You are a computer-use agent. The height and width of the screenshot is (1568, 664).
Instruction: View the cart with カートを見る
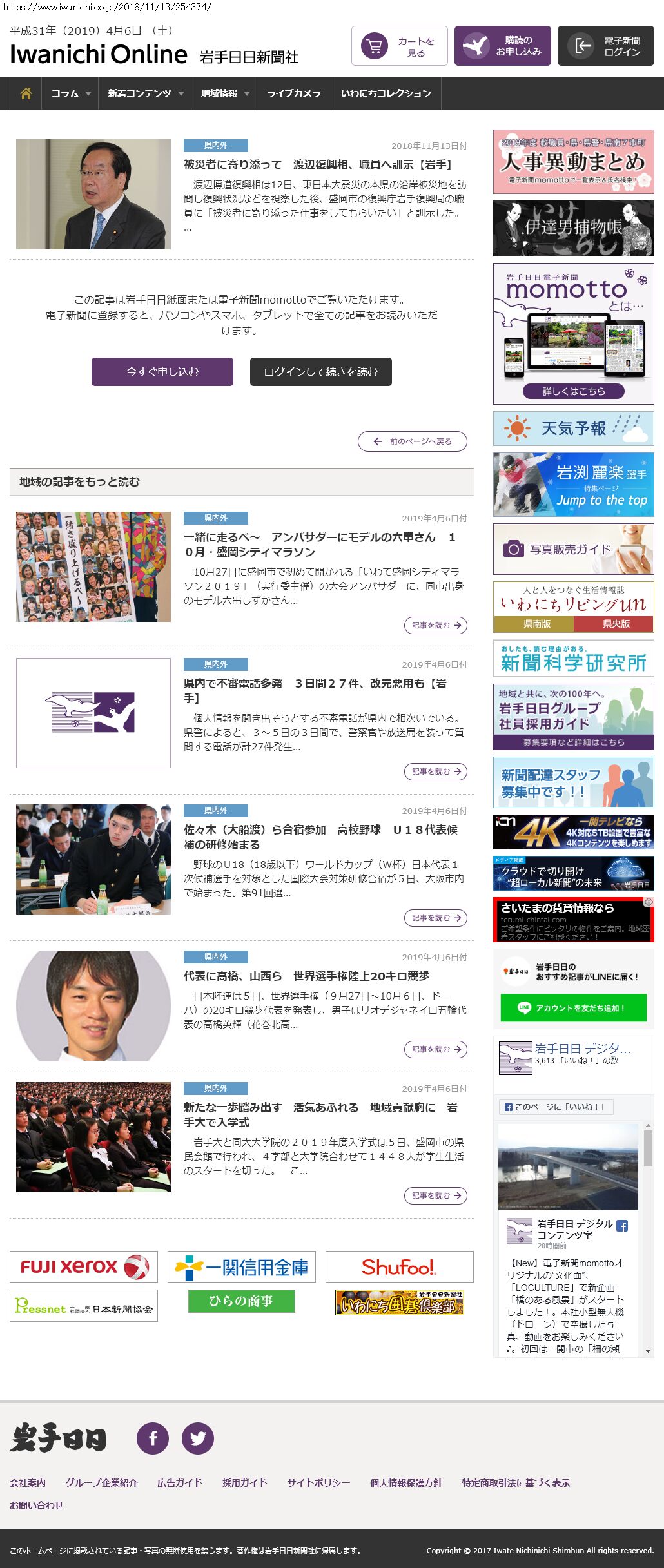[400, 46]
